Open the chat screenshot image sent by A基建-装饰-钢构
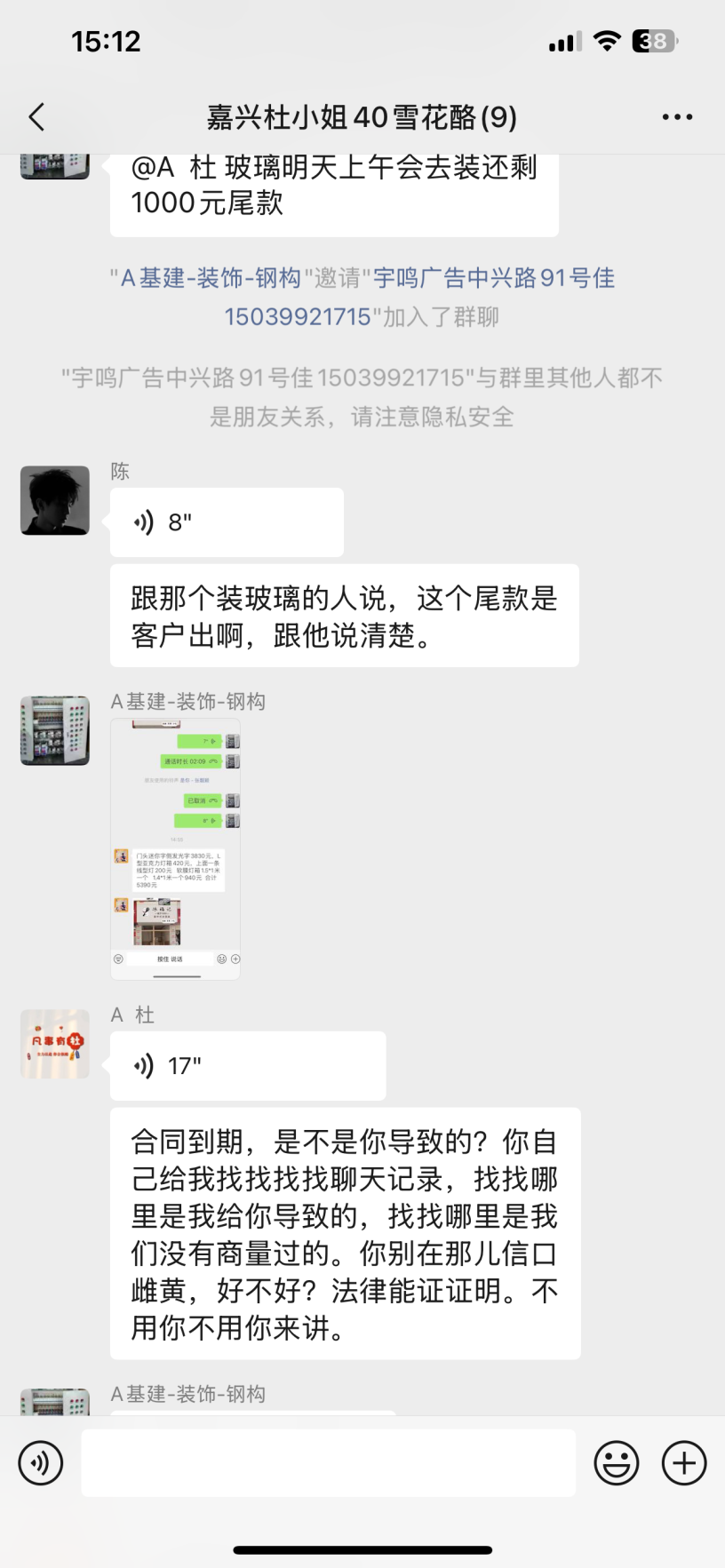The image size is (725, 1568). point(175,848)
